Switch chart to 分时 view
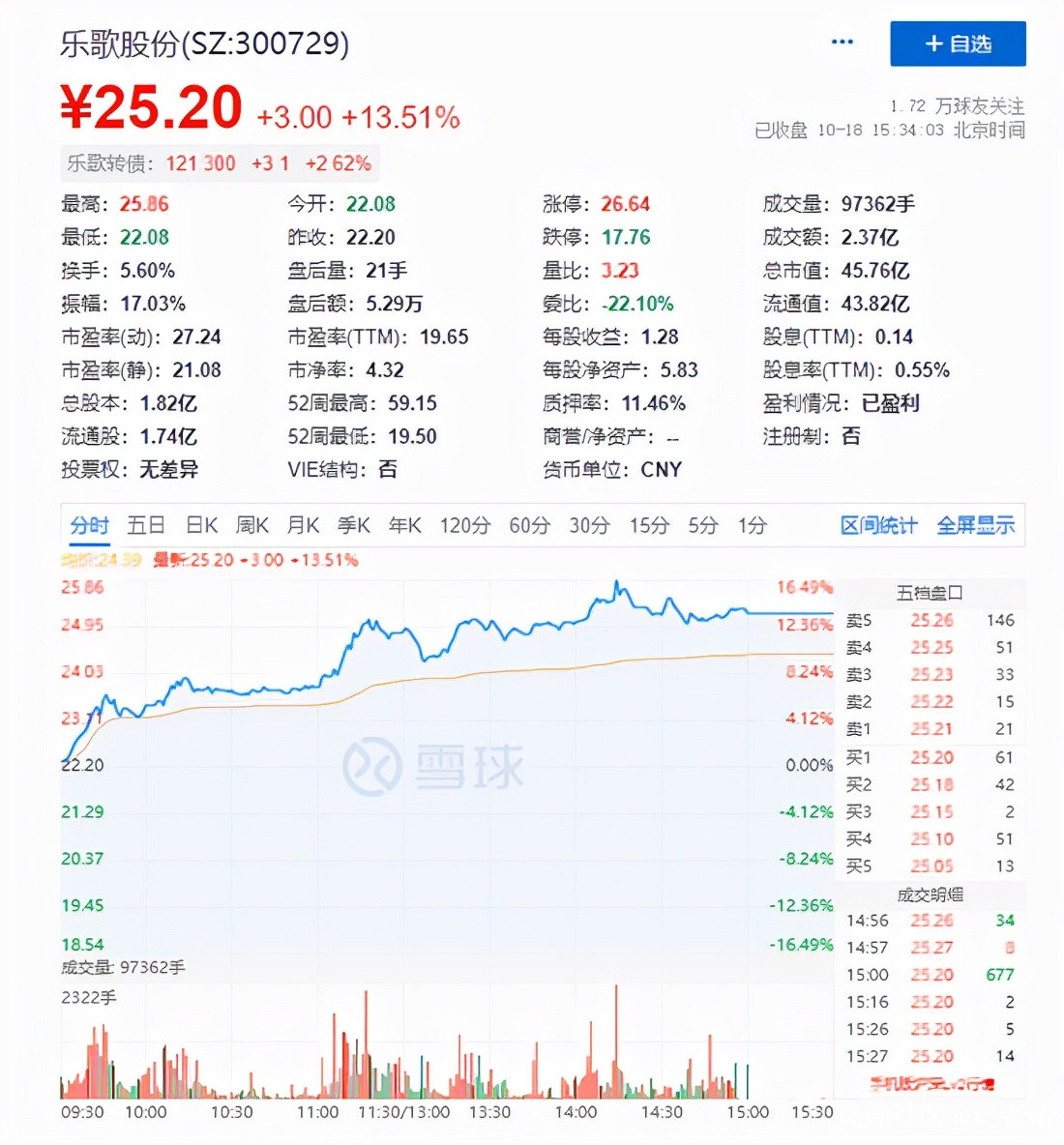The height and width of the screenshot is (1145, 1064). click(89, 525)
